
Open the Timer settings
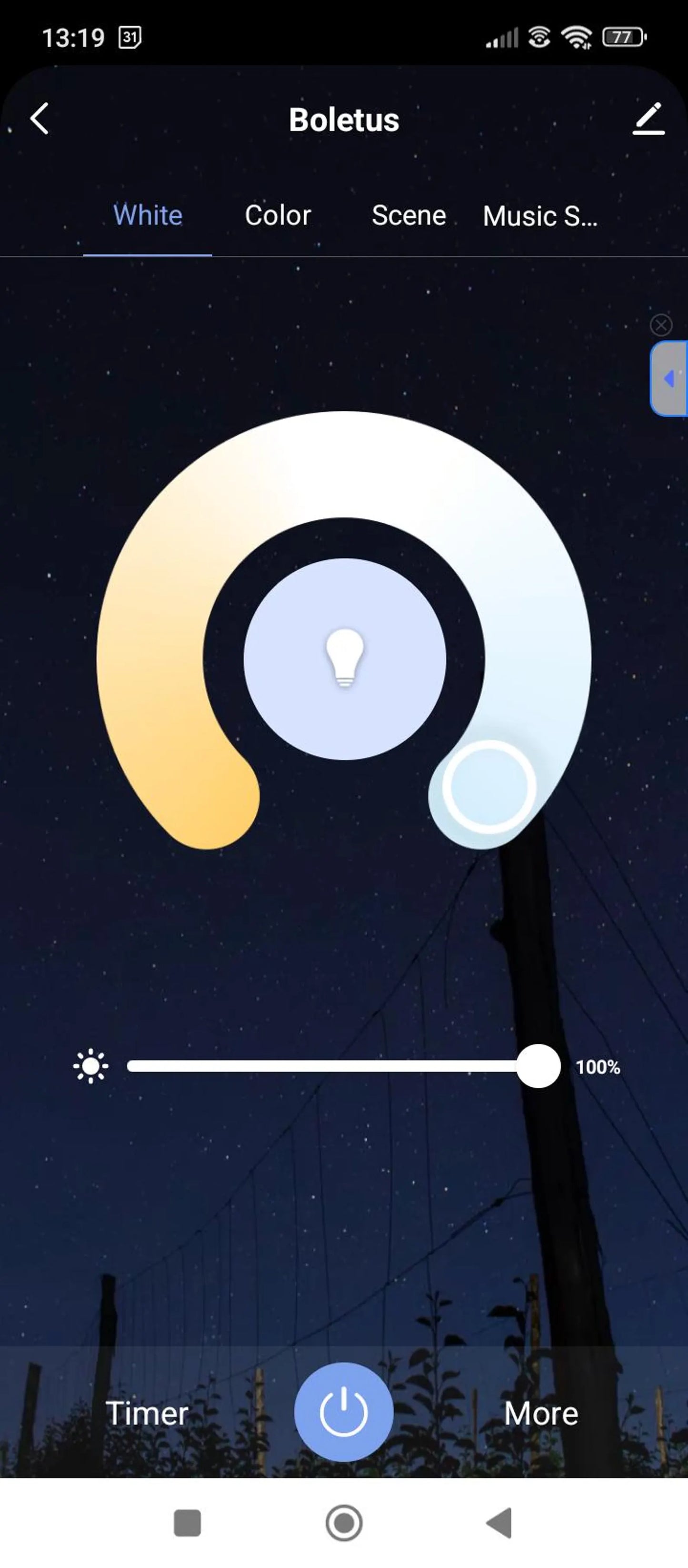click(x=147, y=1413)
